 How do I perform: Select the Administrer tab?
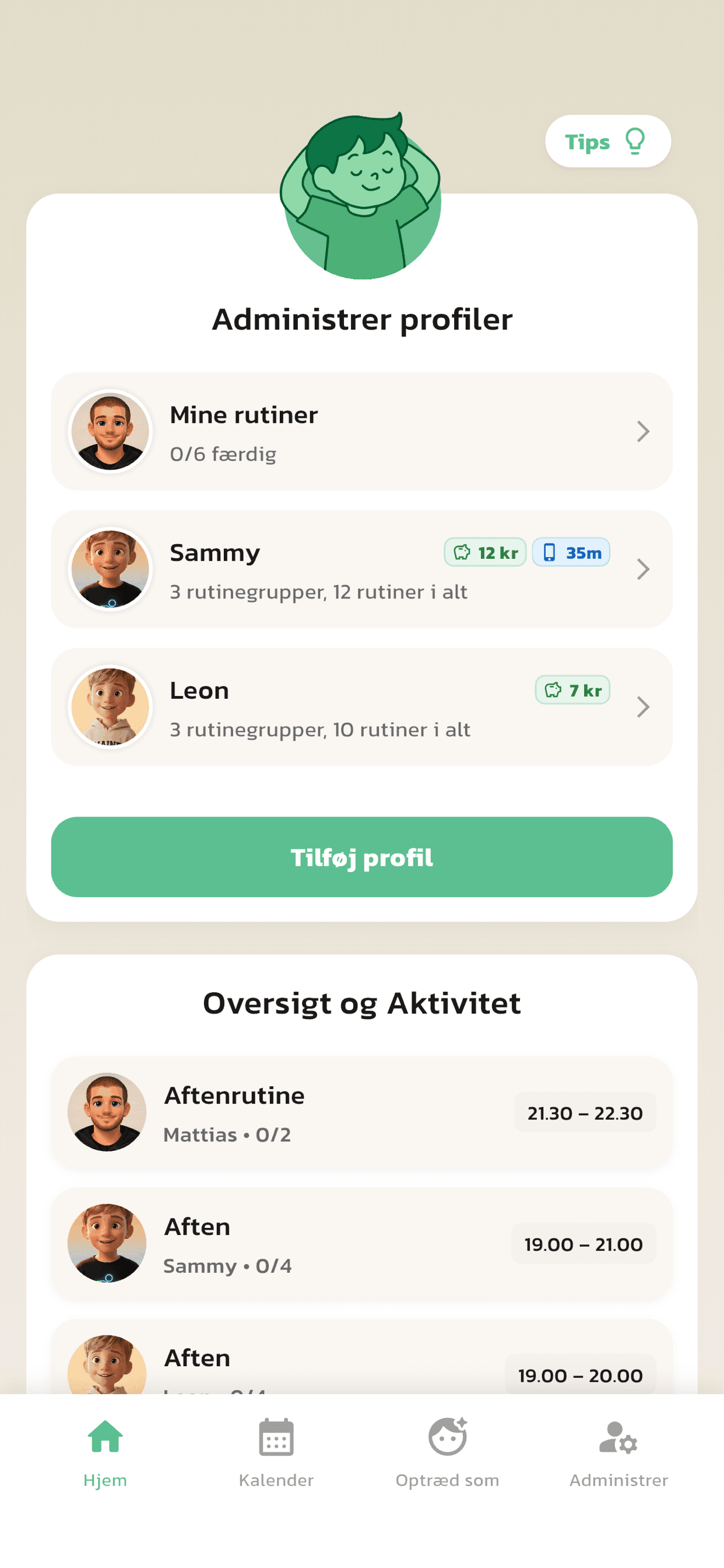pos(618,1452)
